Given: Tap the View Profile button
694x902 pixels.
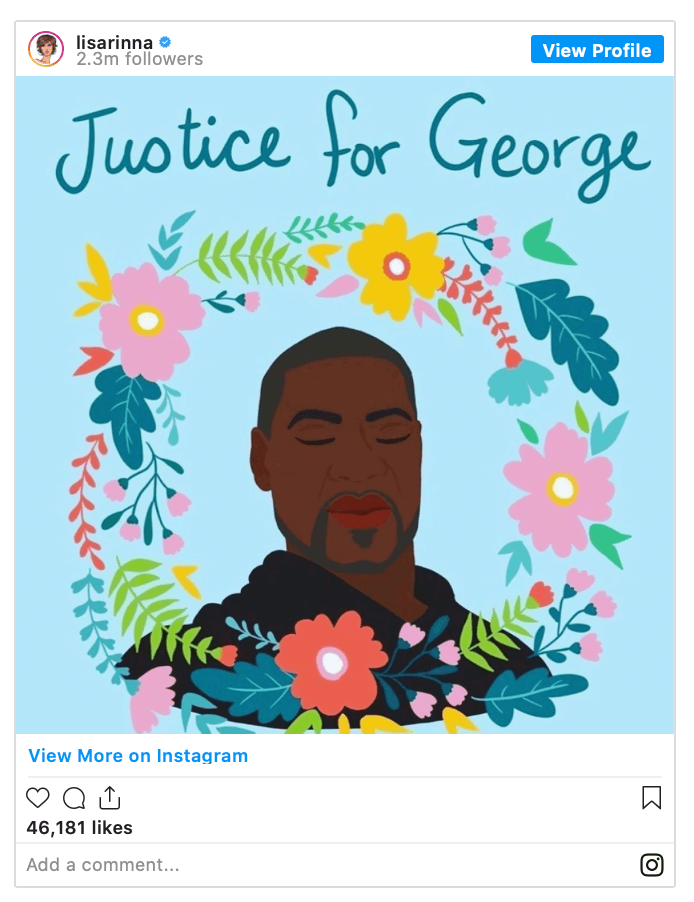Looking at the screenshot, I should coord(597,50).
